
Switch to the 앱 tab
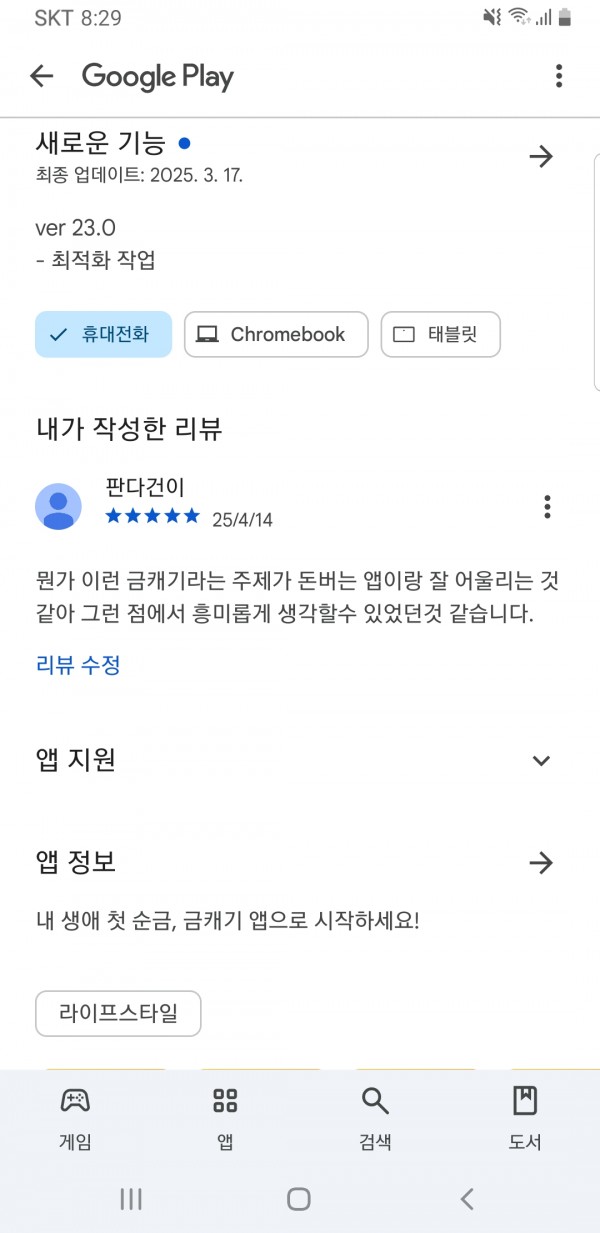tap(225, 1118)
